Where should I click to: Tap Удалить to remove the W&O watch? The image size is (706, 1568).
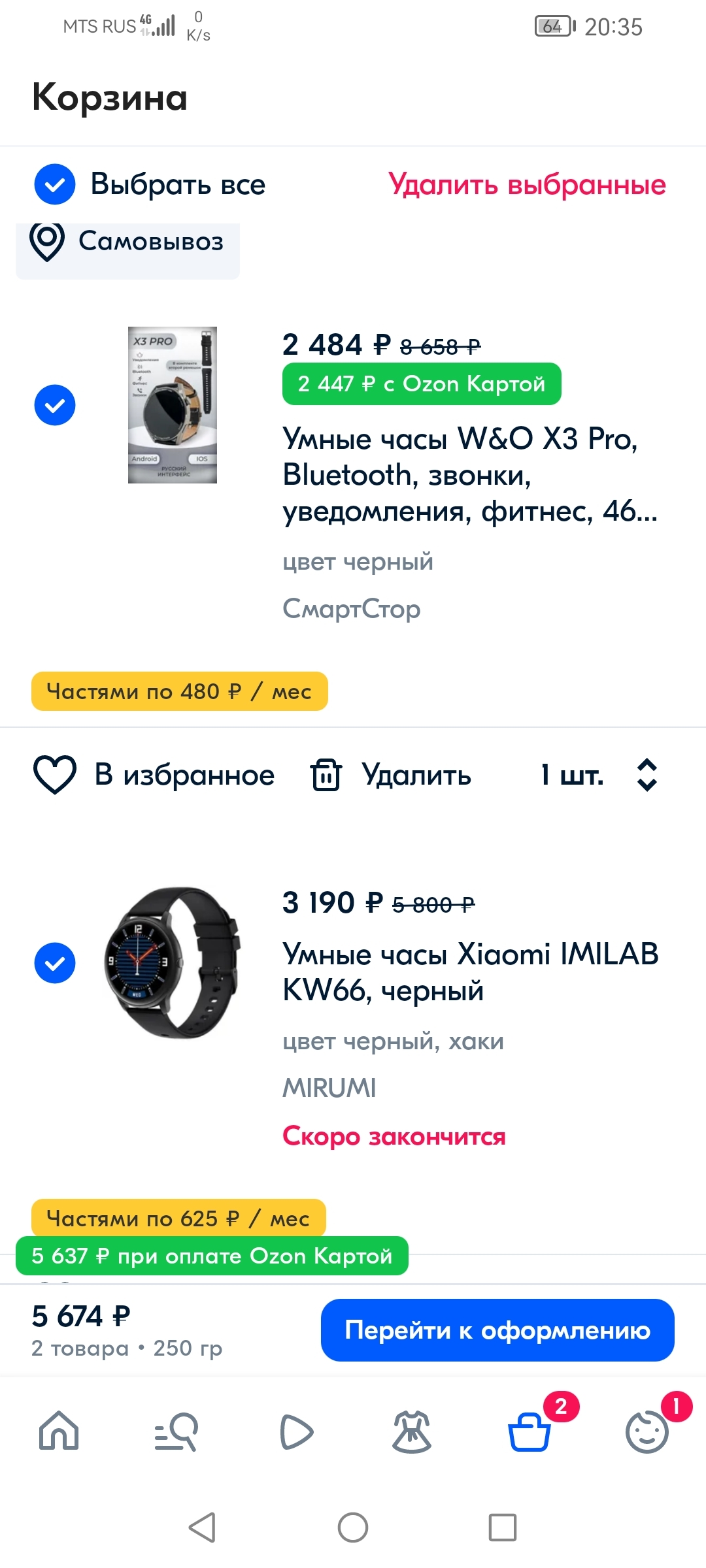click(x=391, y=775)
